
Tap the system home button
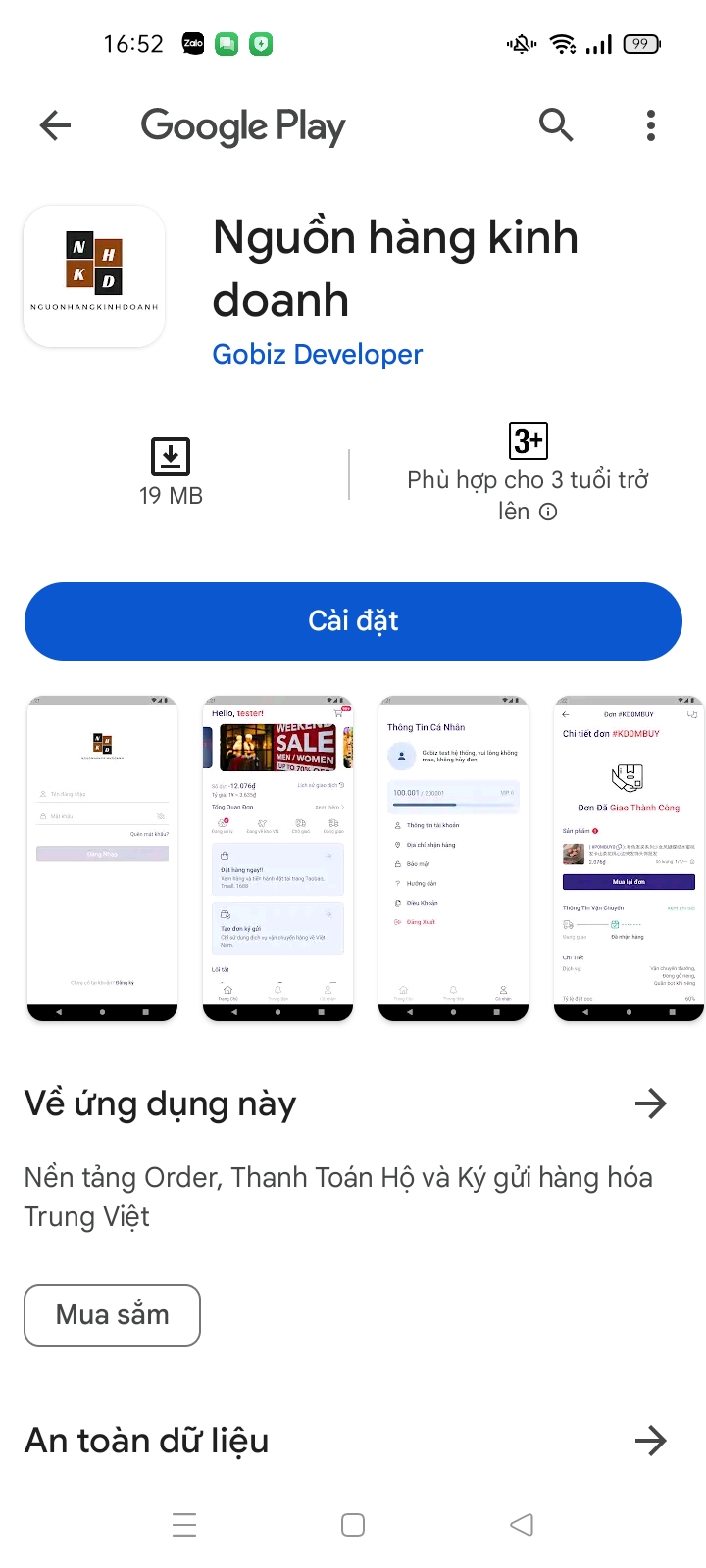point(353,1525)
